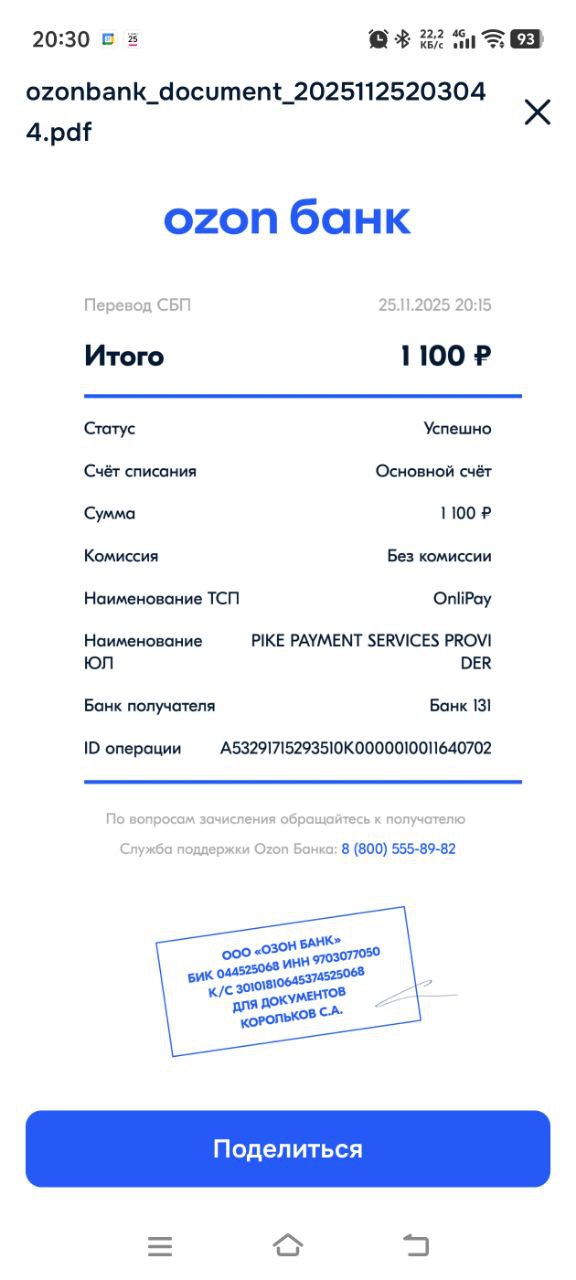This screenshot has width=576, height=1280.
Task: Tap the system back button
Action: (x=415, y=1245)
